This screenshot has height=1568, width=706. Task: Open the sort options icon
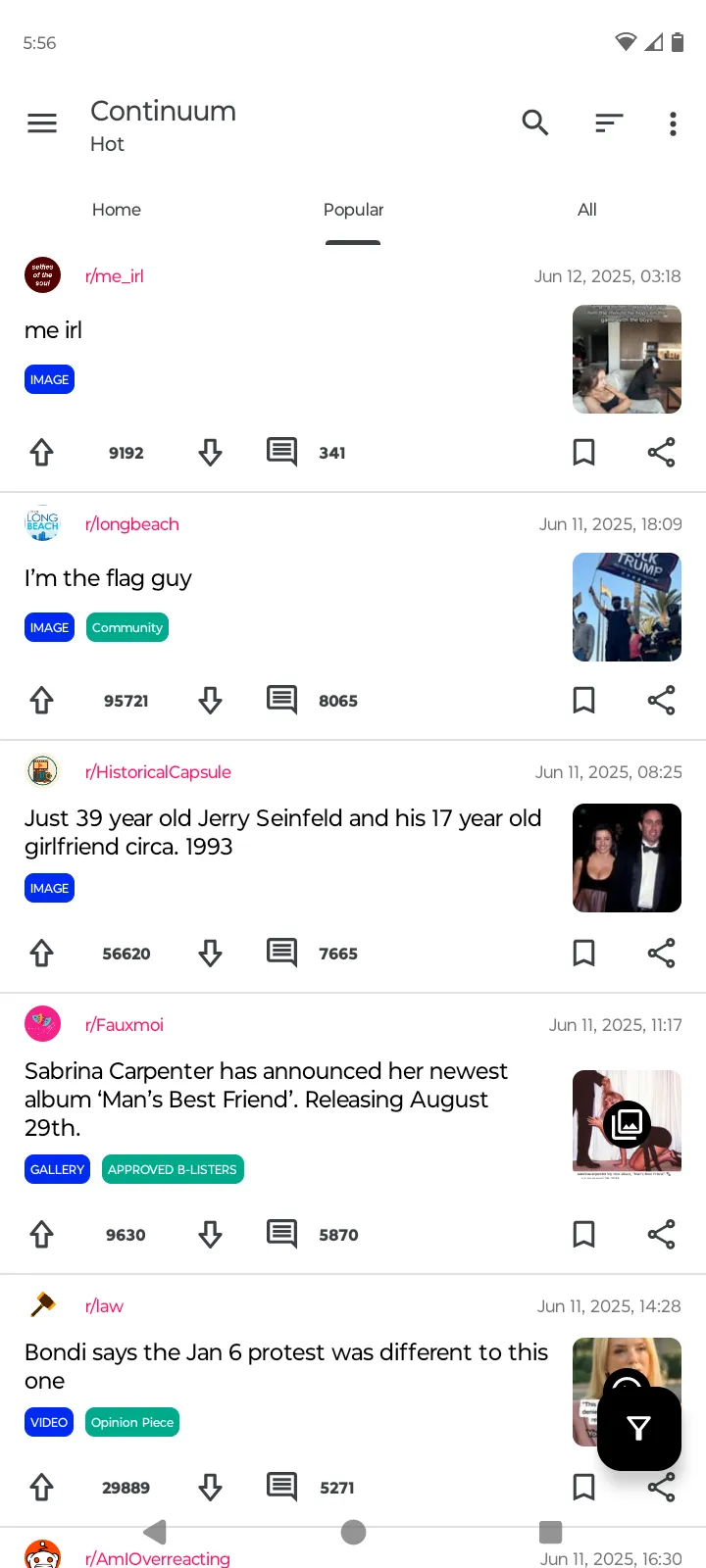tap(608, 122)
